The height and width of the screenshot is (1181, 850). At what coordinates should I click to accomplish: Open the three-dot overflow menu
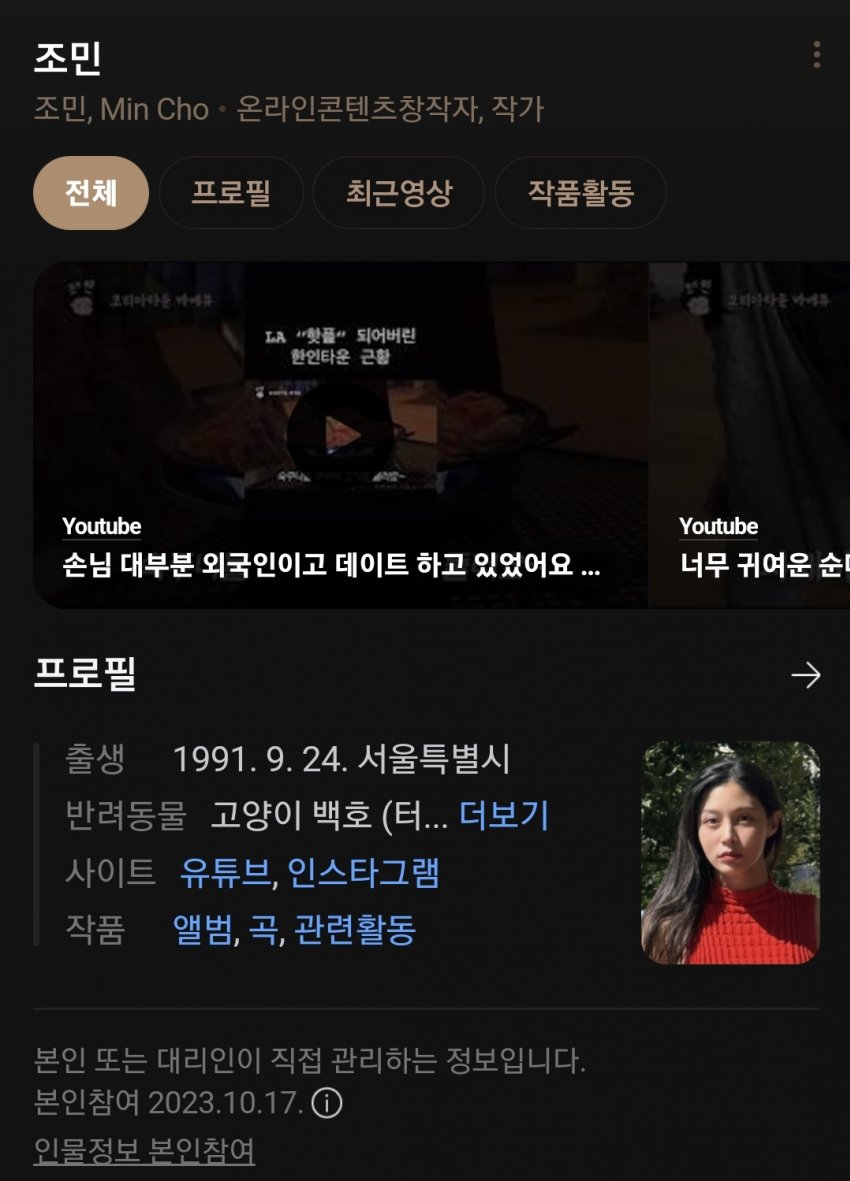816,55
